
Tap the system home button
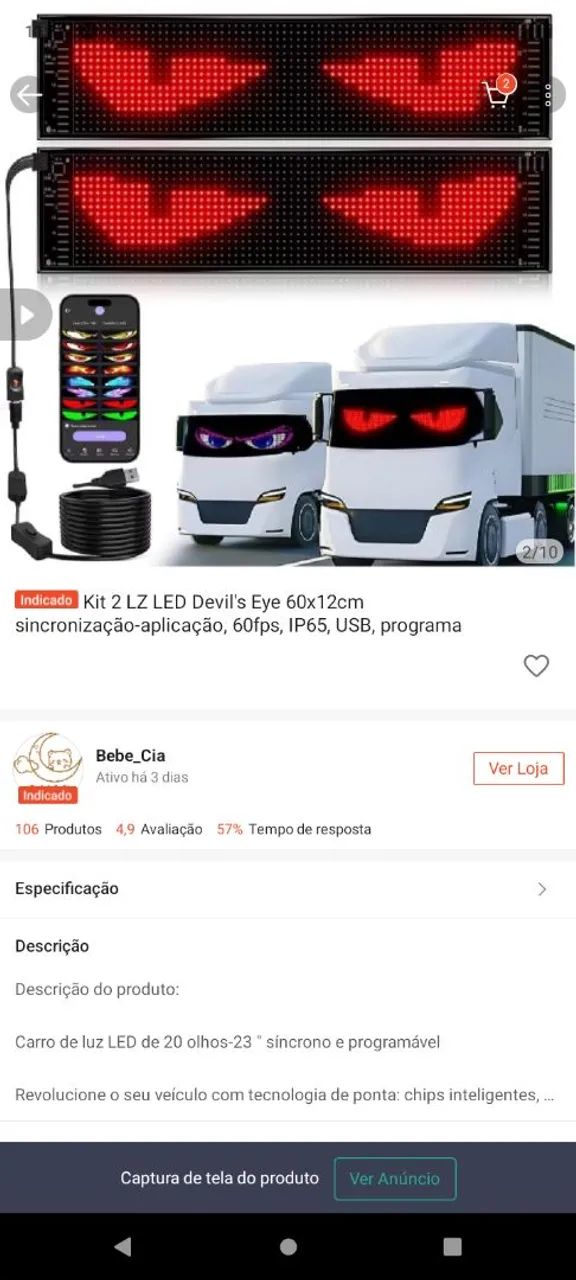288,1246
